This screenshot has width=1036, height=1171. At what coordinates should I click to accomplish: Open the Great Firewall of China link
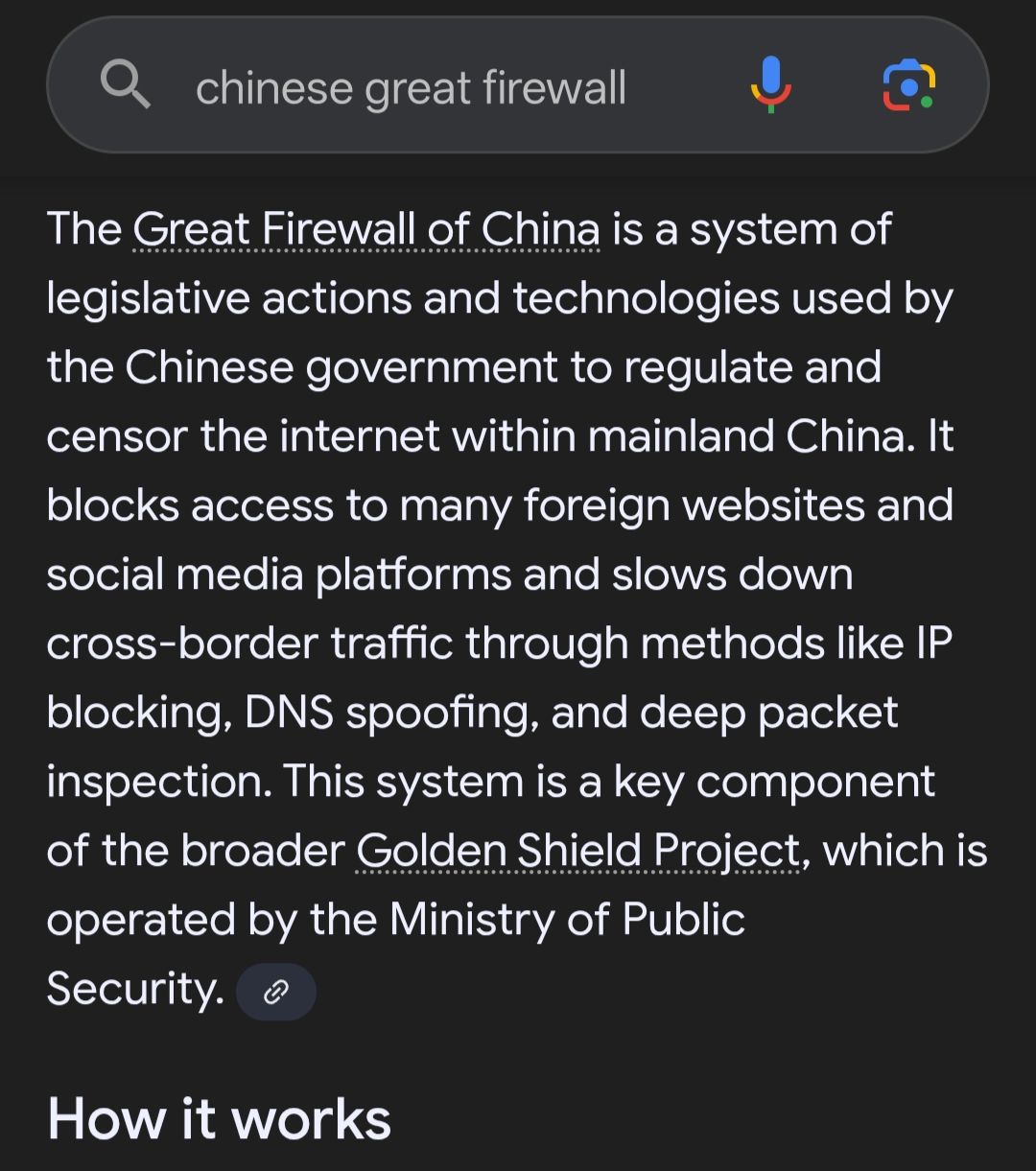[x=365, y=230]
